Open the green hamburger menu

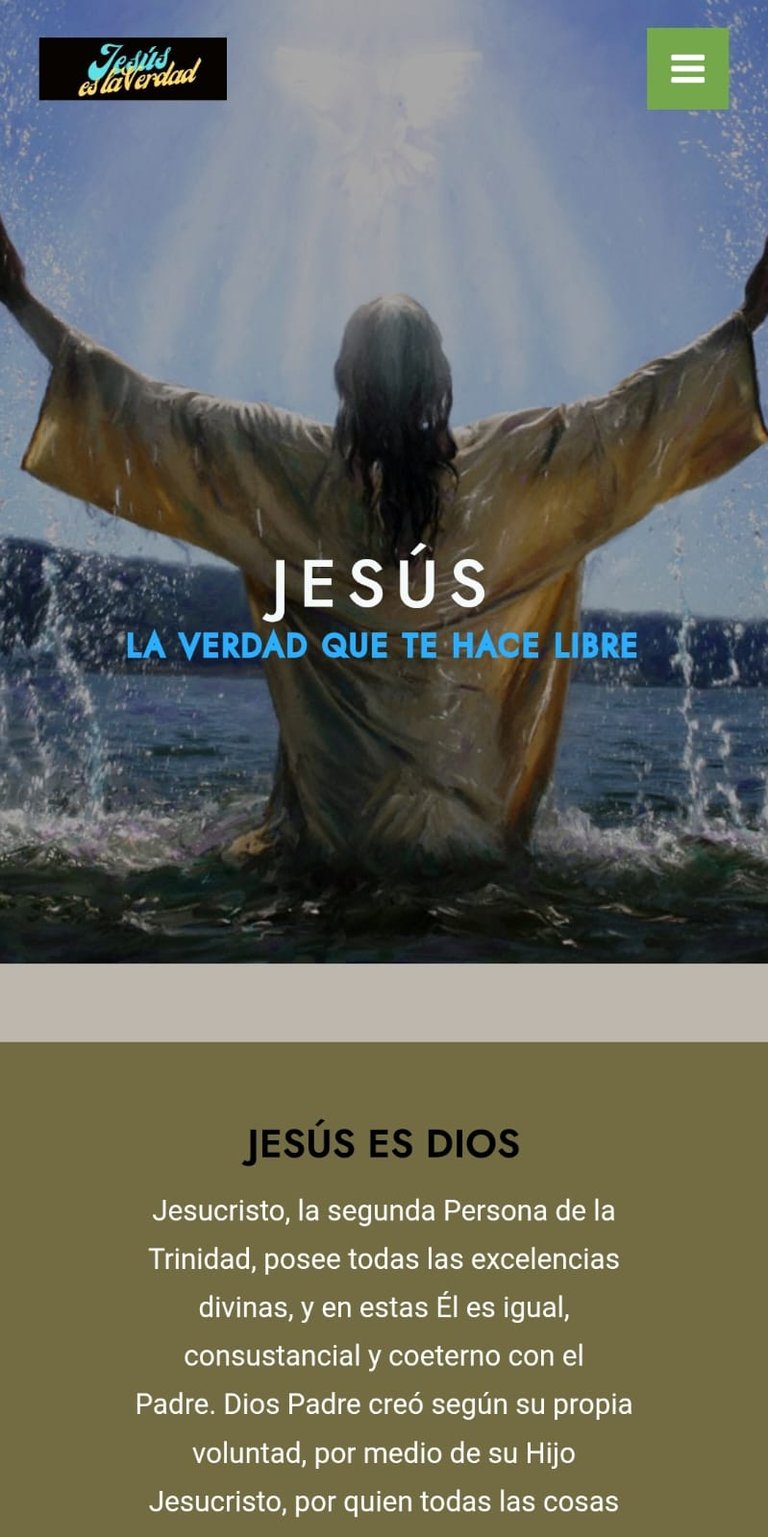coord(687,69)
